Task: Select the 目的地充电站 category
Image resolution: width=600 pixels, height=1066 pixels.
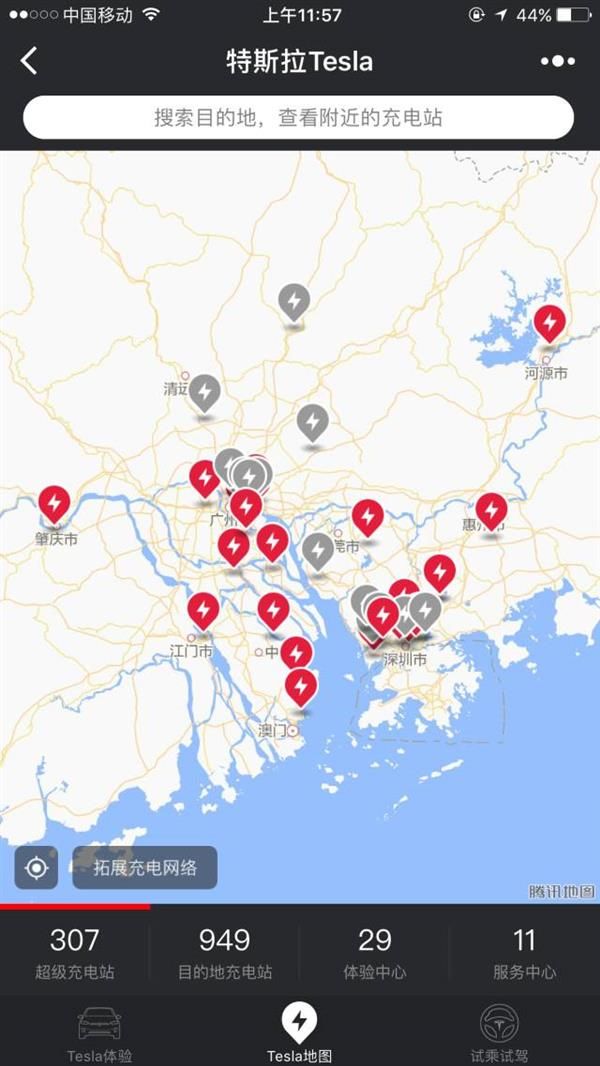Action: pos(224,952)
